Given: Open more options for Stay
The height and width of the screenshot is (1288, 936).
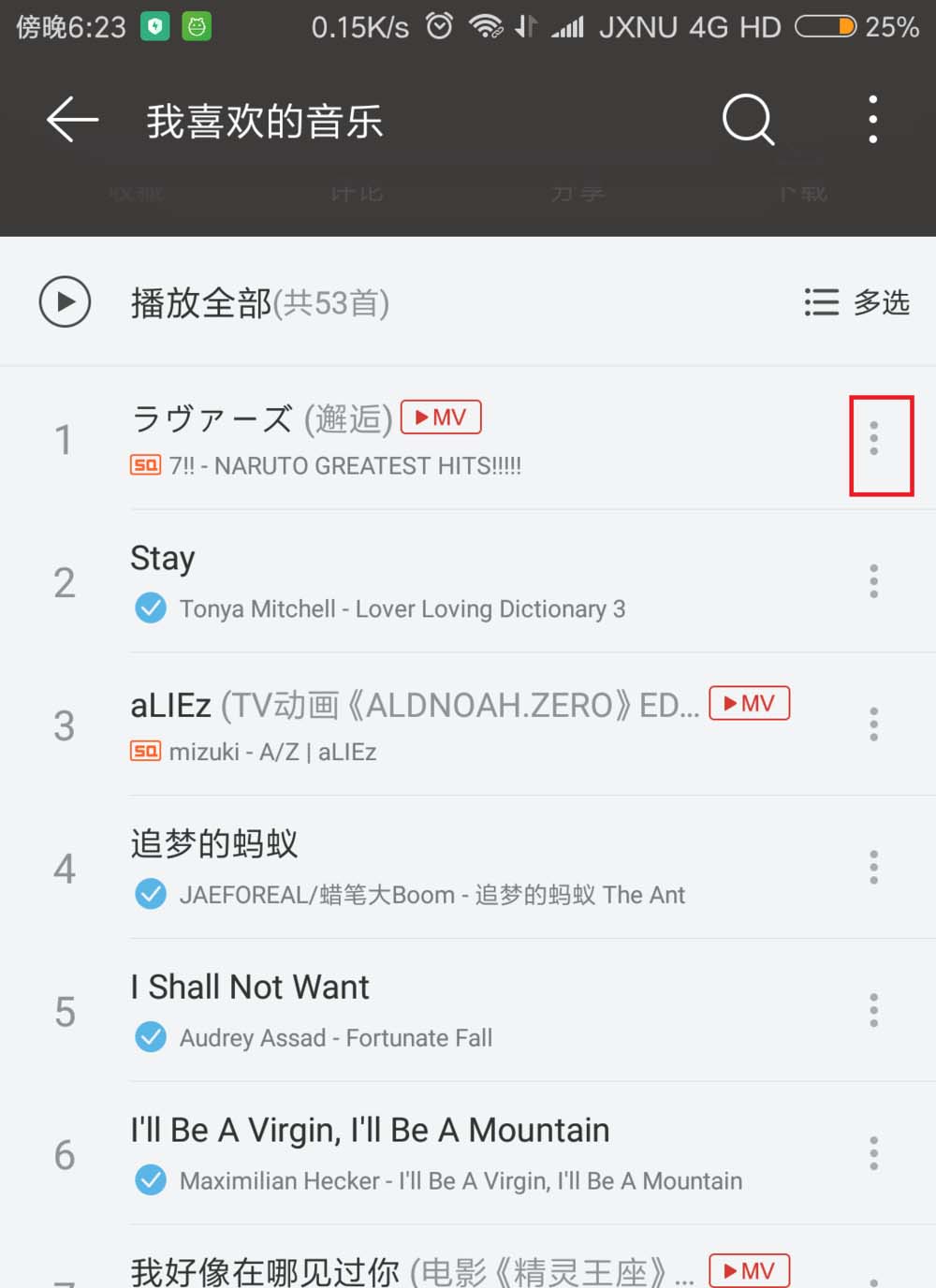Looking at the screenshot, I should tap(874, 581).
